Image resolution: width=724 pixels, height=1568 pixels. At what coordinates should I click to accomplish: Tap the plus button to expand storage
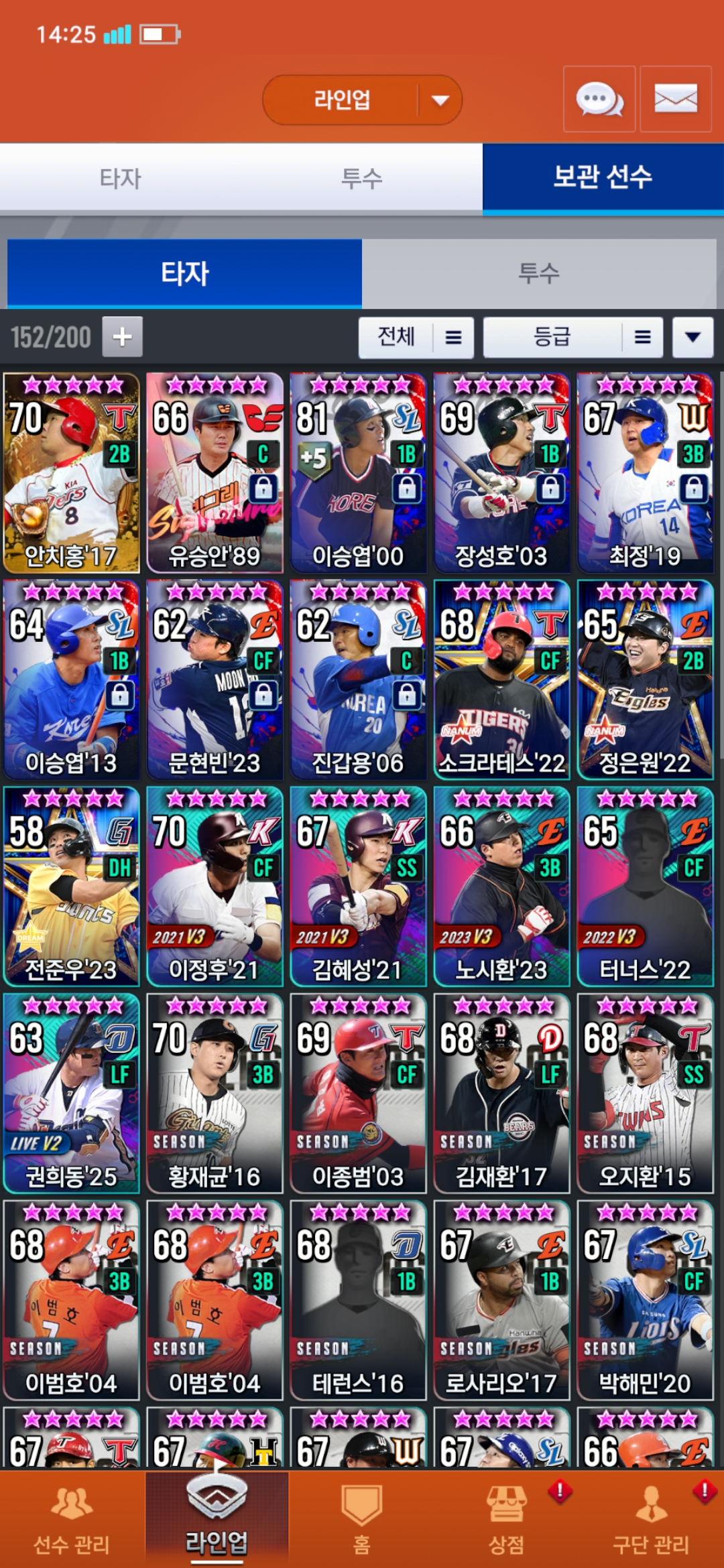click(122, 336)
